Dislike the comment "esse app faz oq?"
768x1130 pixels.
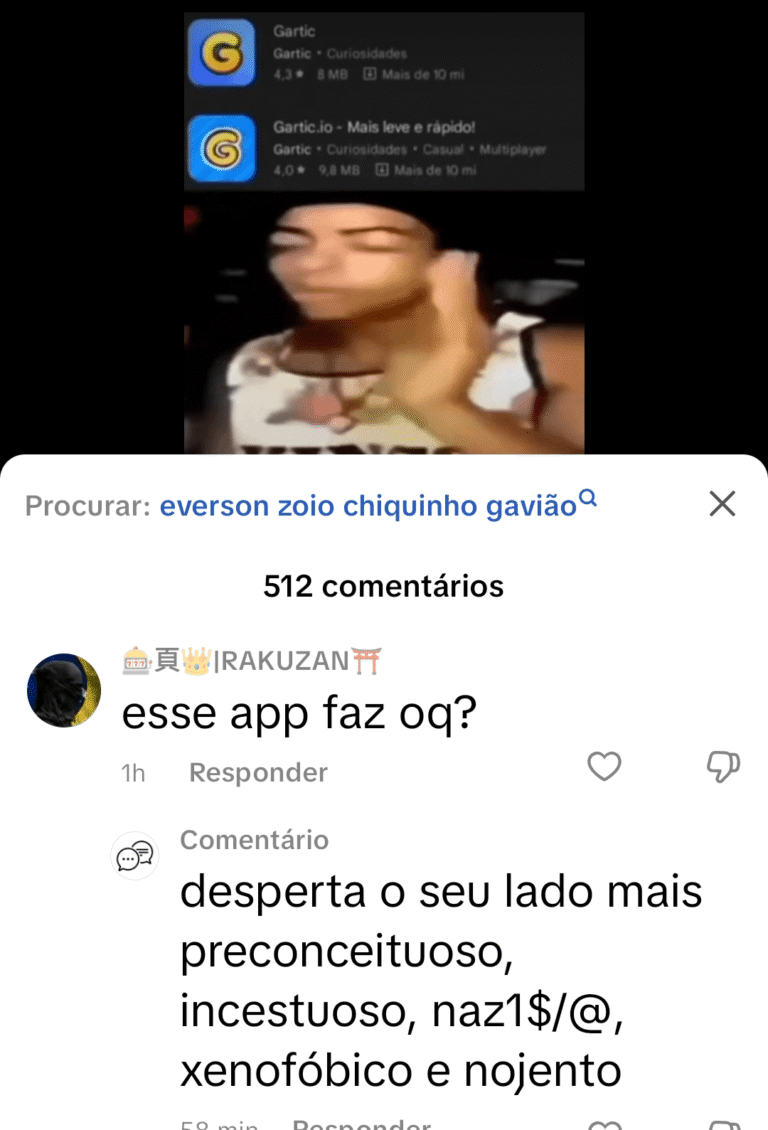coord(722,767)
